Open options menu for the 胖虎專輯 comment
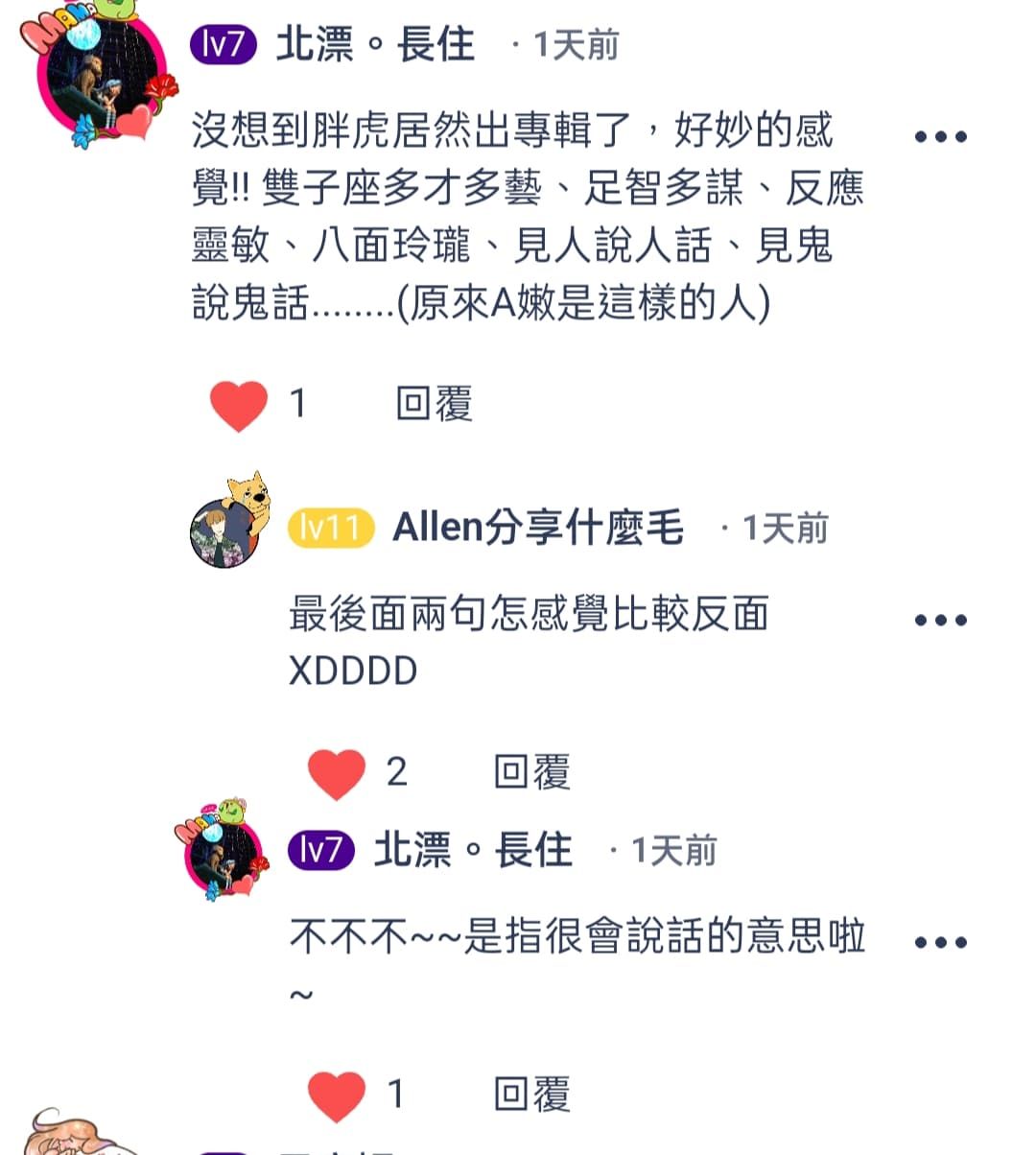 940,137
